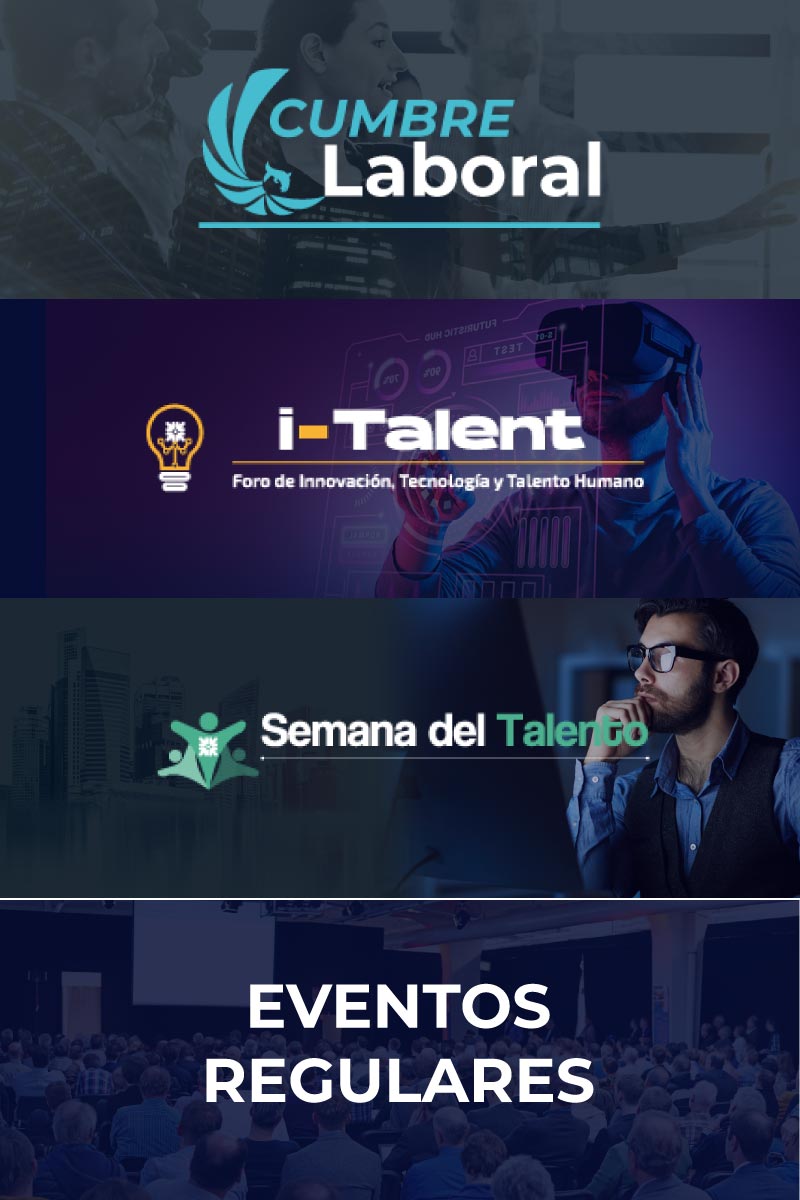Select the Semana del Talento banner

pos(400,748)
